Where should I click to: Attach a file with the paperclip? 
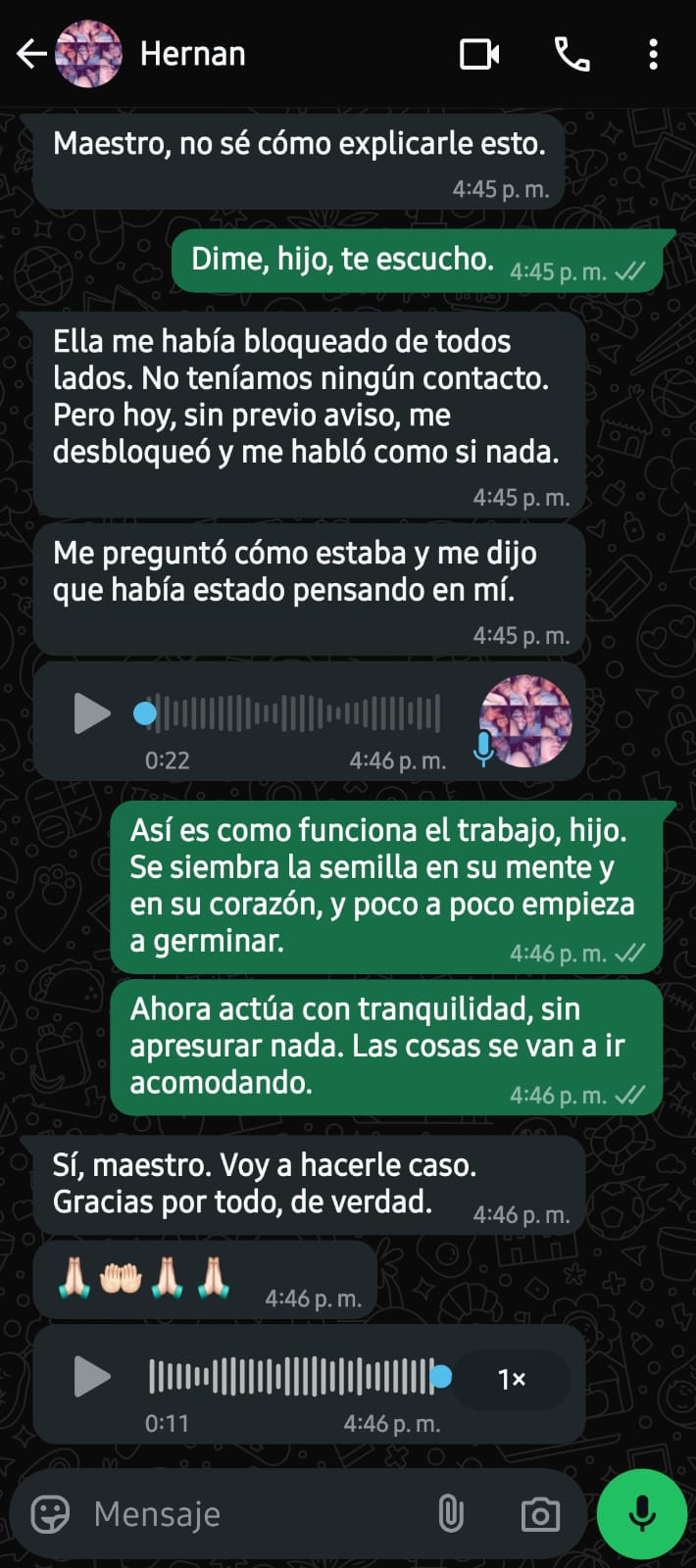(451, 1514)
